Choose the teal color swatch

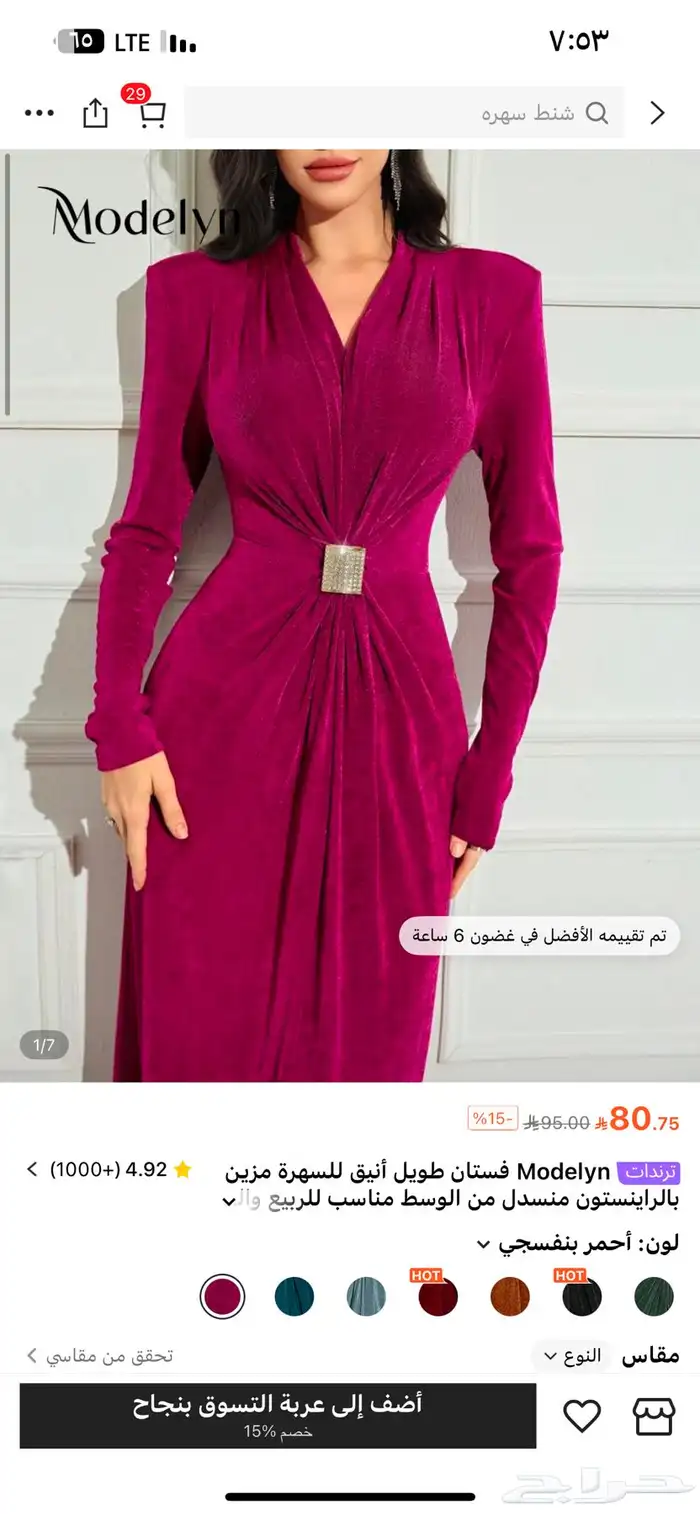click(294, 1297)
